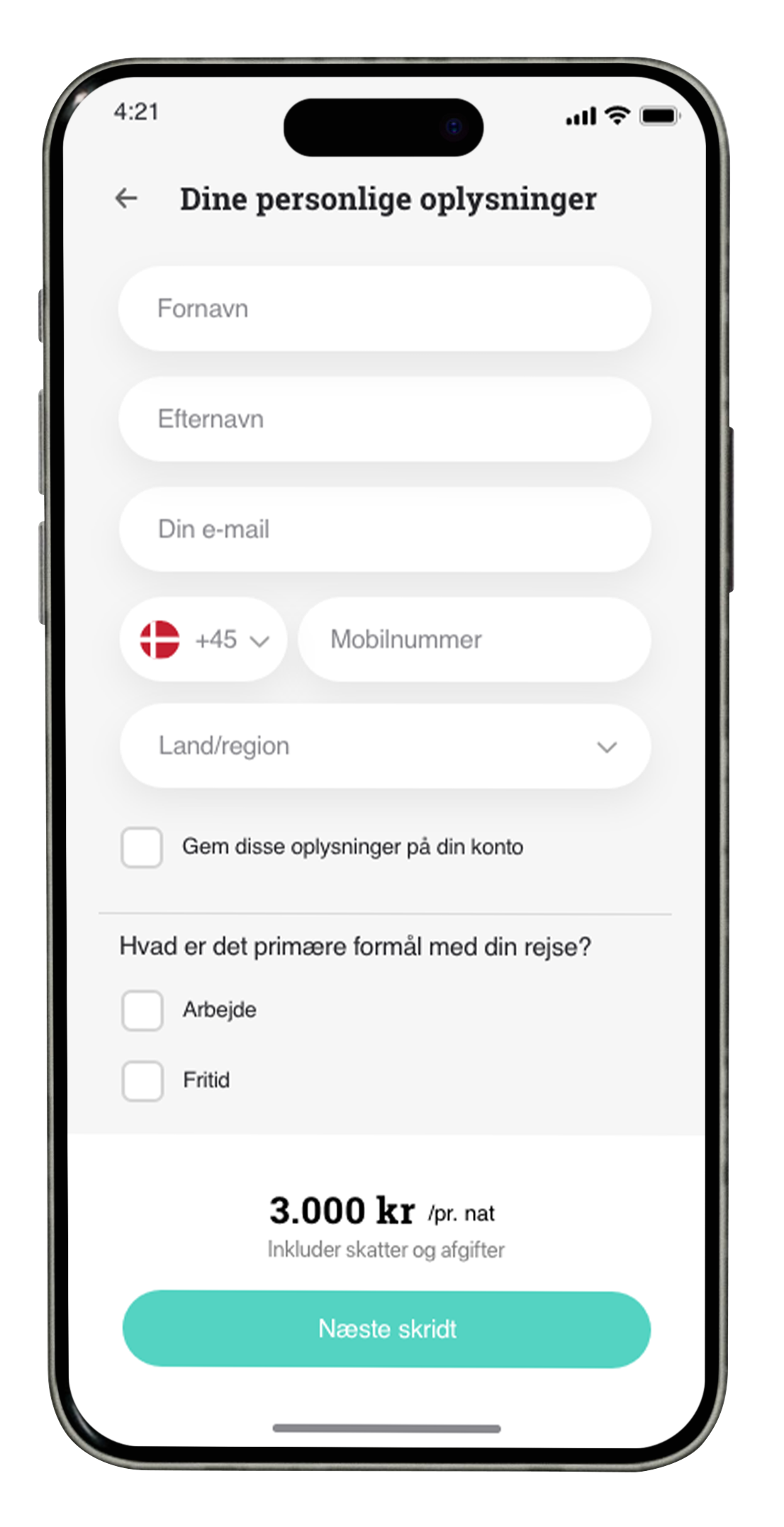Check Gem disse oplysninger på din konto
This screenshot has width=784, height=1527.
[x=142, y=847]
